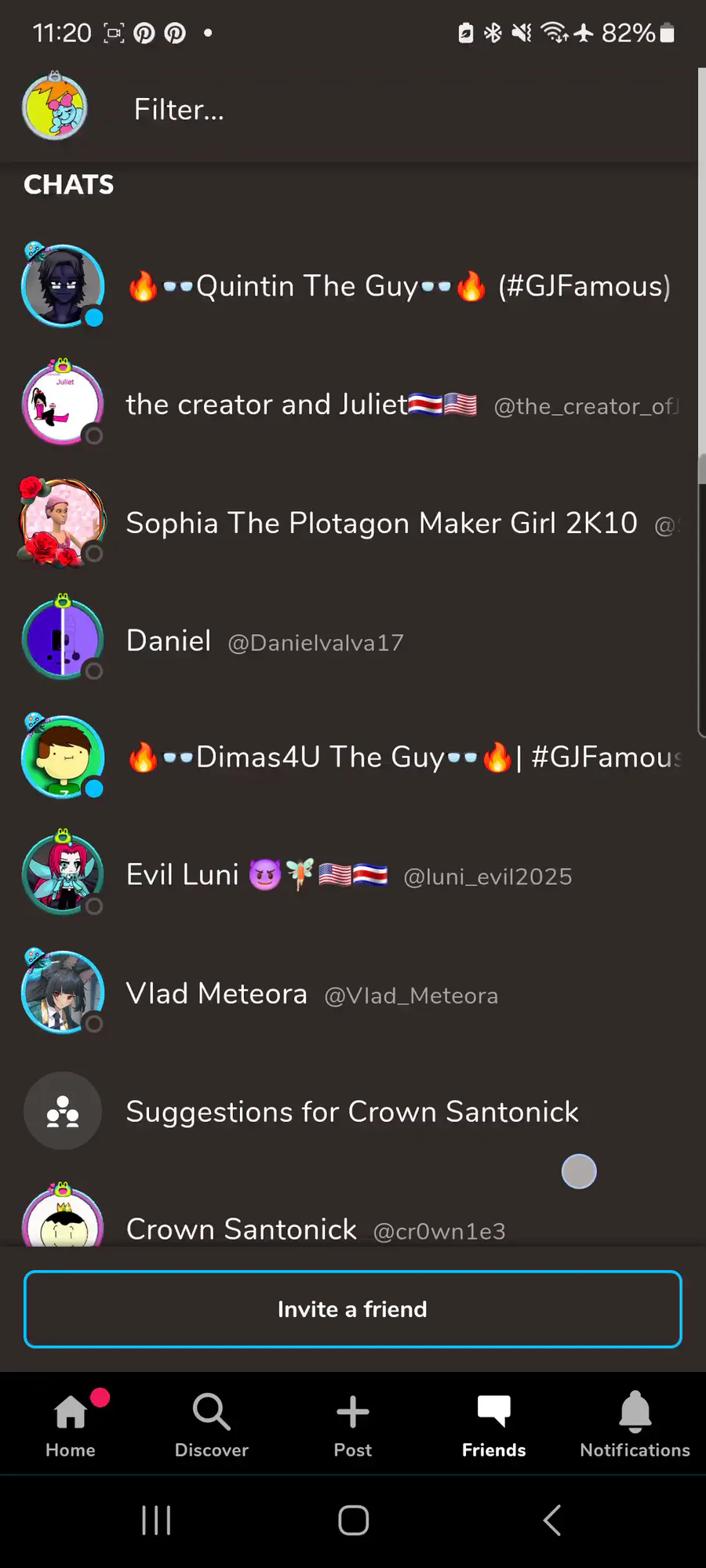
Task: Tap the Invite a friend button
Action: click(x=352, y=1309)
